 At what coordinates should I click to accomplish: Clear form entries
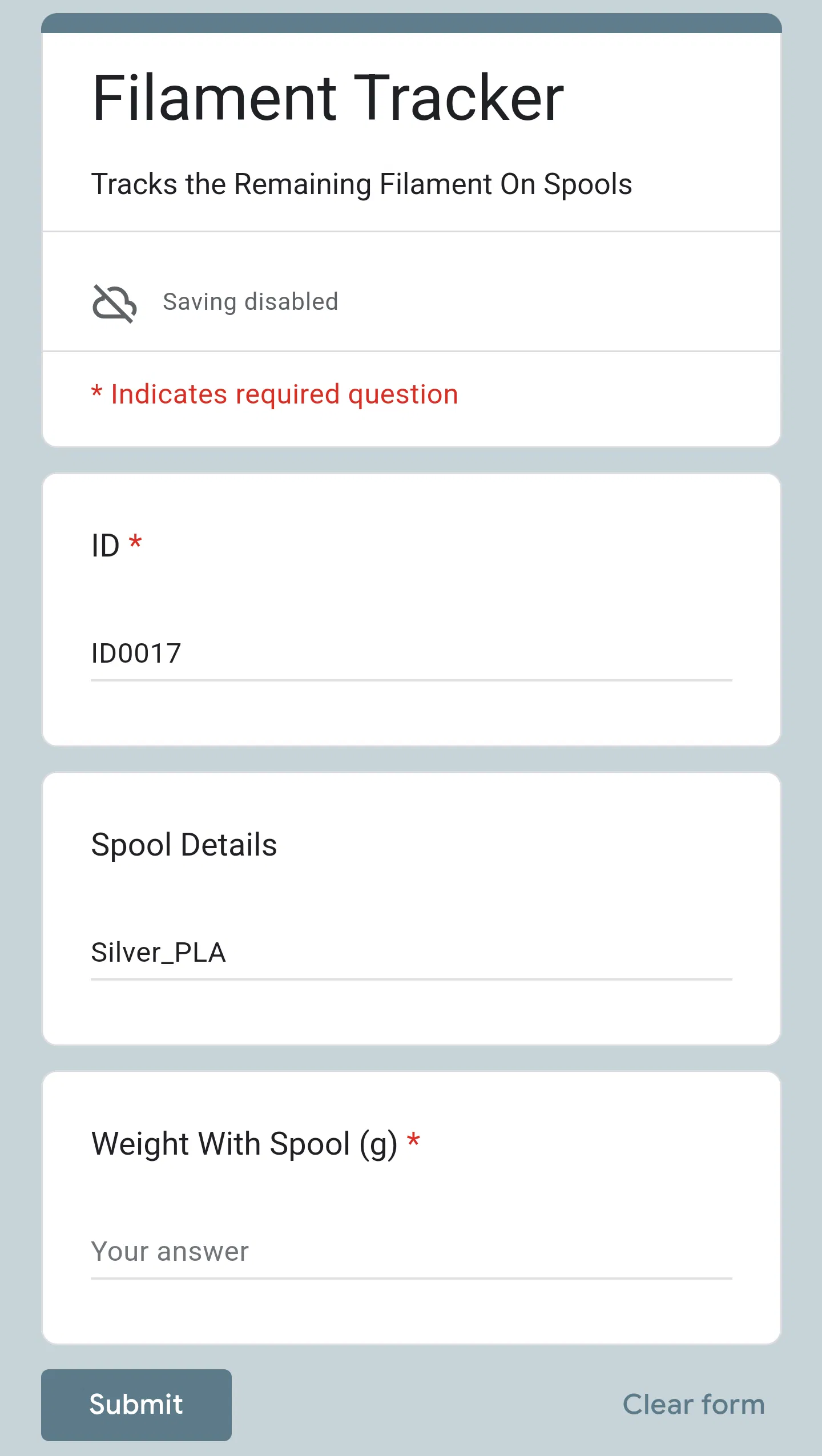click(x=693, y=1405)
